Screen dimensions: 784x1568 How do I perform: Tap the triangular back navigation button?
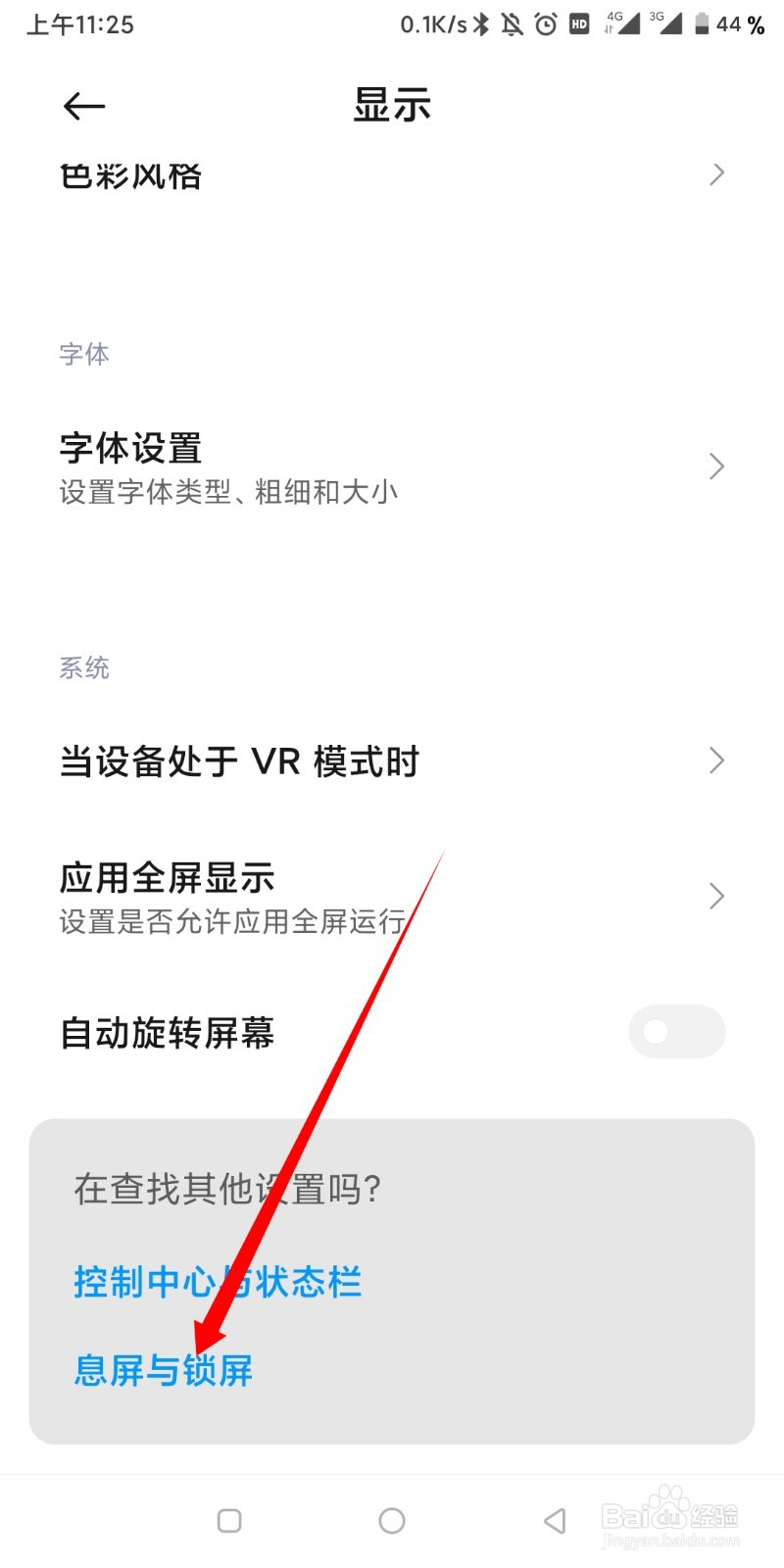click(x=554, y=1521)
